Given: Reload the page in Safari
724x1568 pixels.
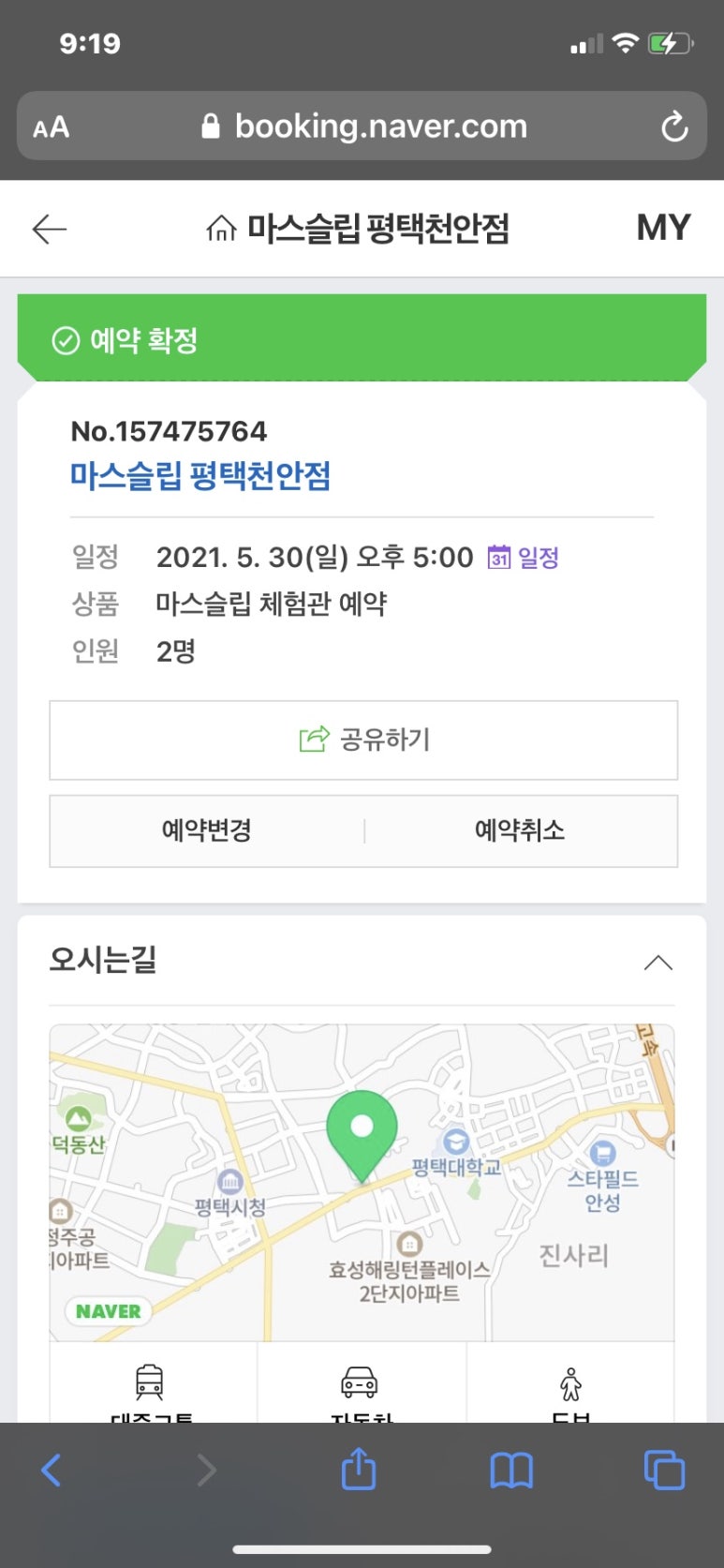Looking at the screenshot, I should [674, 127].
